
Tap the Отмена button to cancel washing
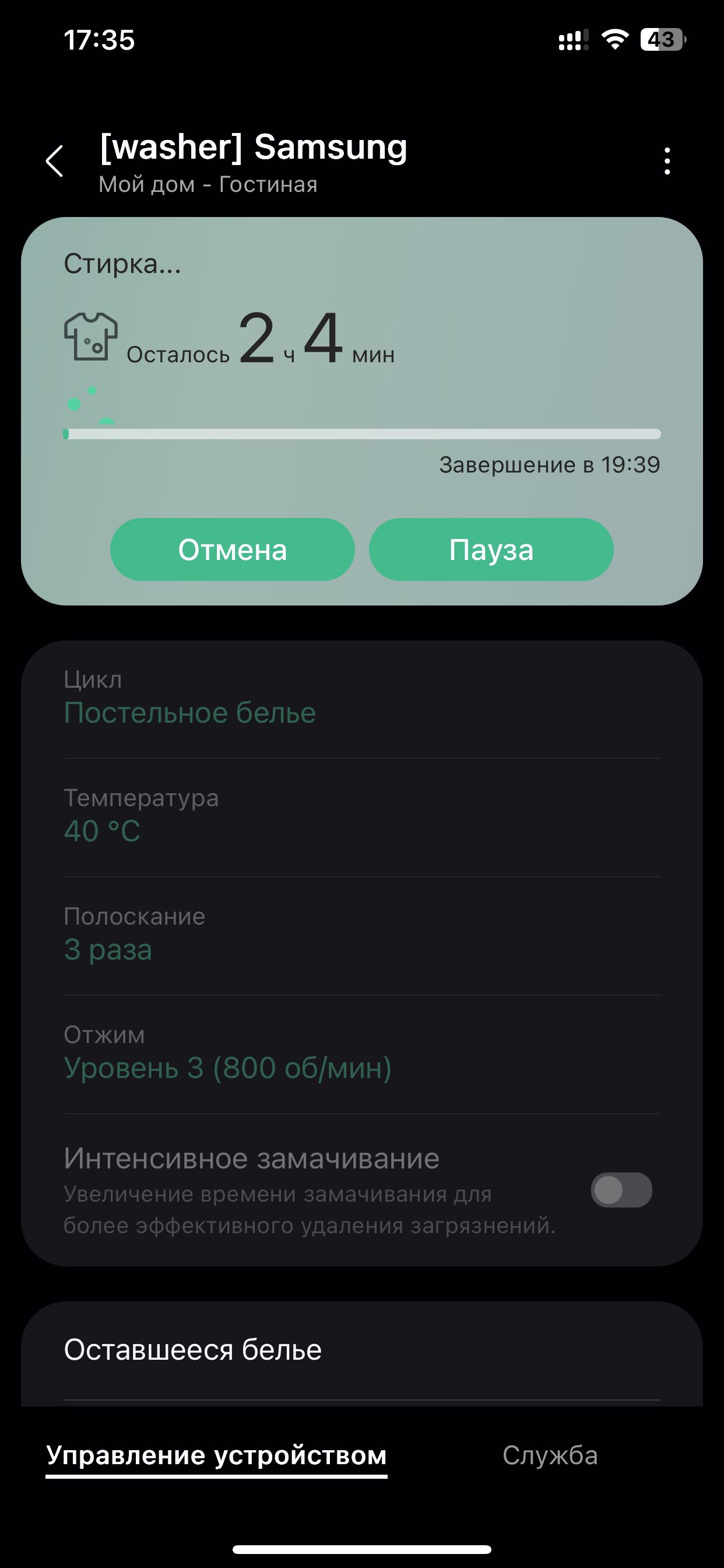tap(232, 549)
